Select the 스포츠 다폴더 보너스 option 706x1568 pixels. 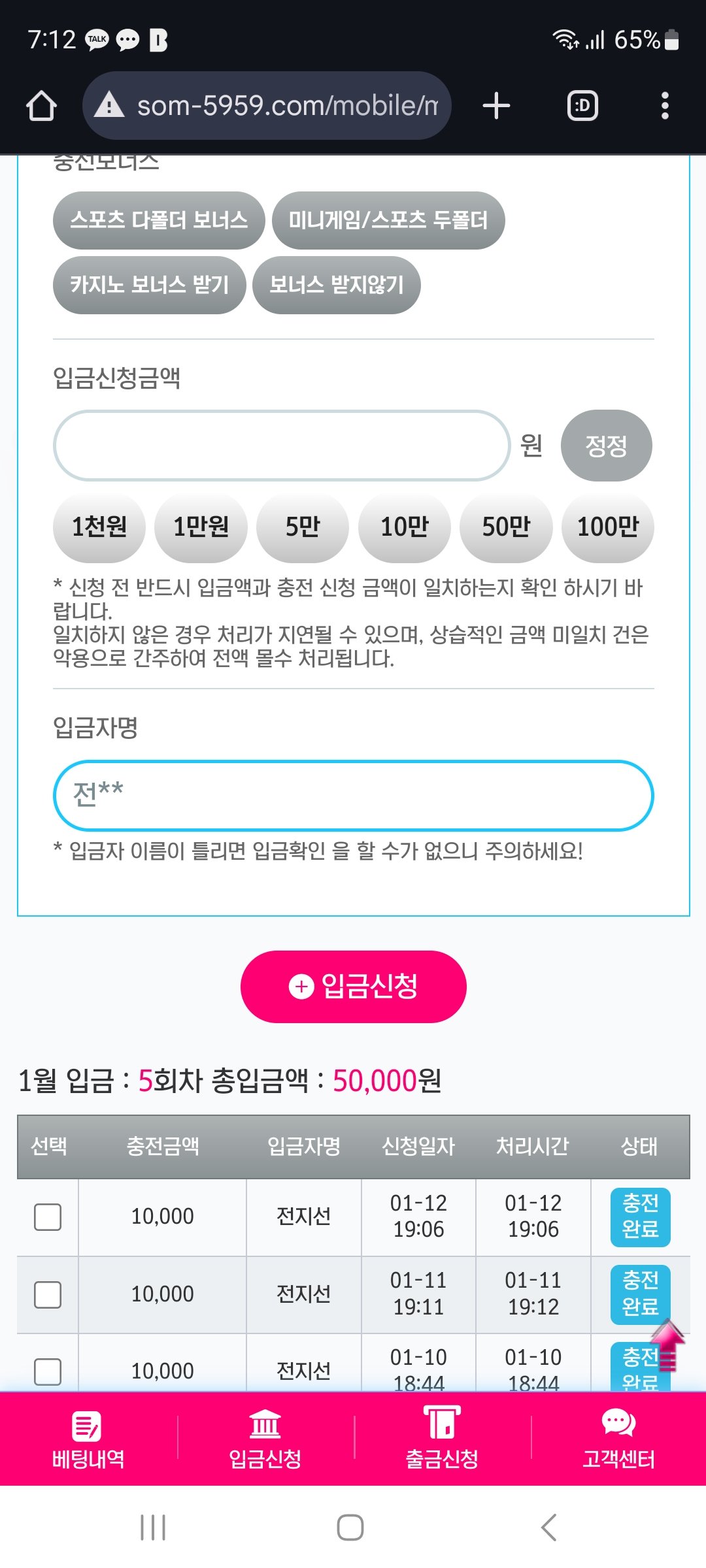158,220
